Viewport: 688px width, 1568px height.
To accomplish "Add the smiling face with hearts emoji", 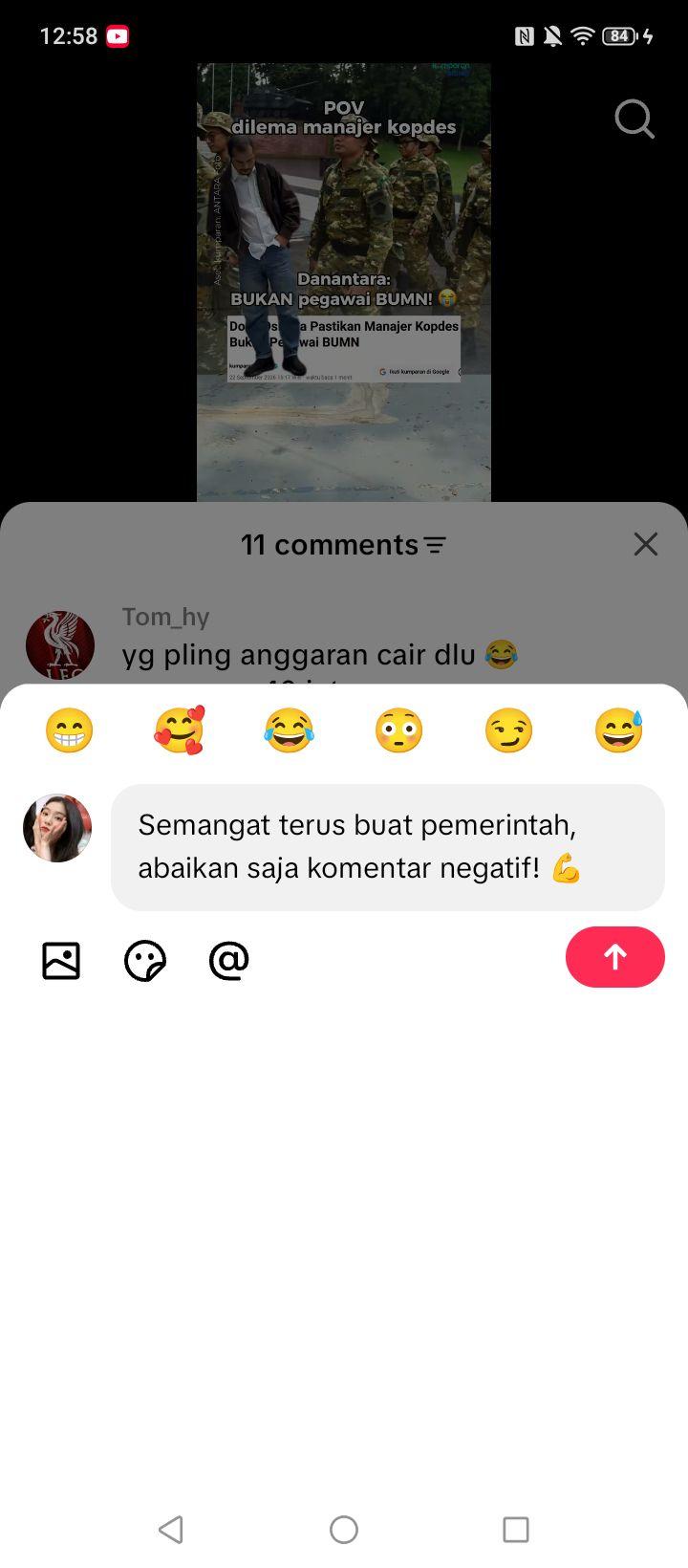I will pyautogui.click(x=180, y=731).
